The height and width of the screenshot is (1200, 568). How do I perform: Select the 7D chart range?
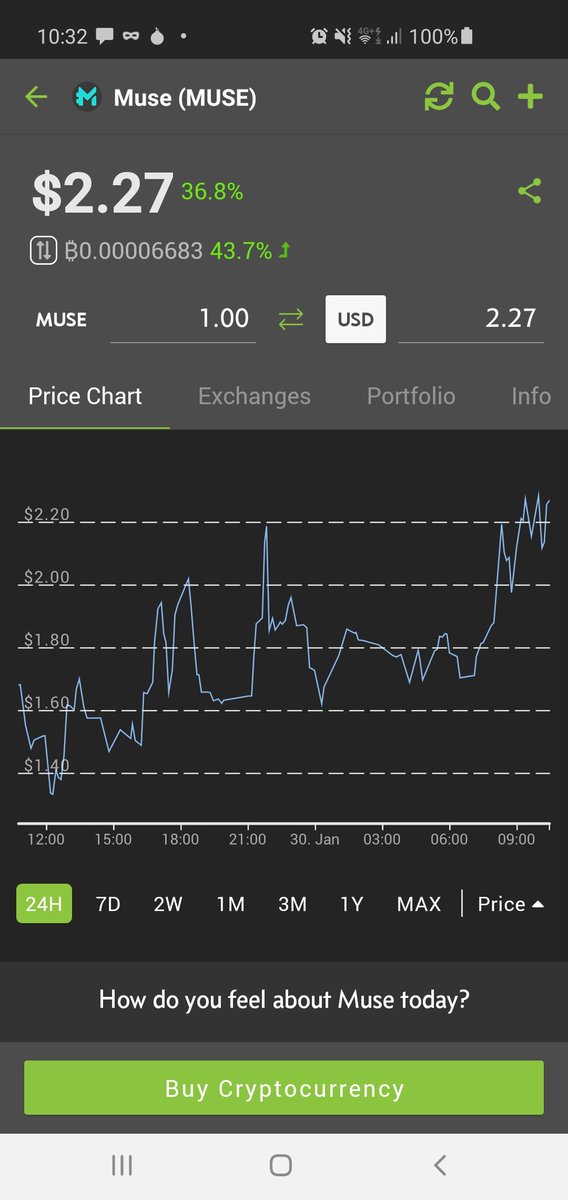click(108, 904)
